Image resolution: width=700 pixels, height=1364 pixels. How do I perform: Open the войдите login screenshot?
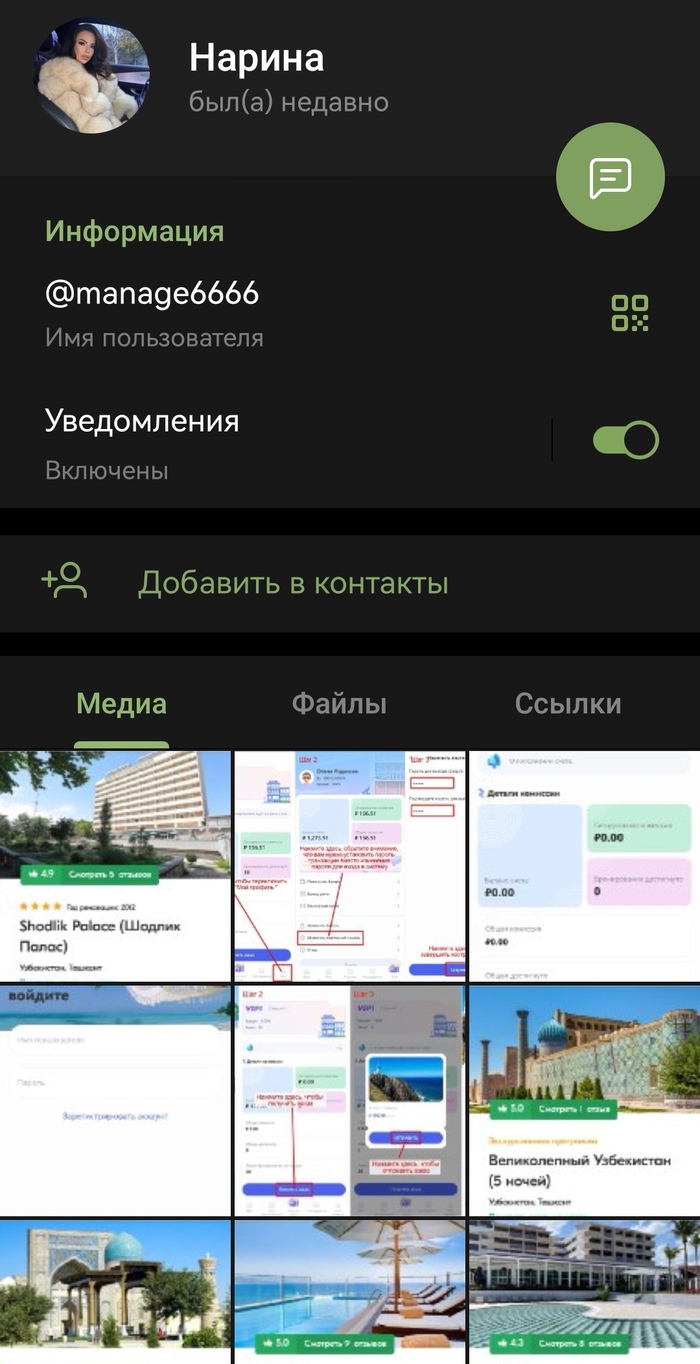coord(115,1100)
